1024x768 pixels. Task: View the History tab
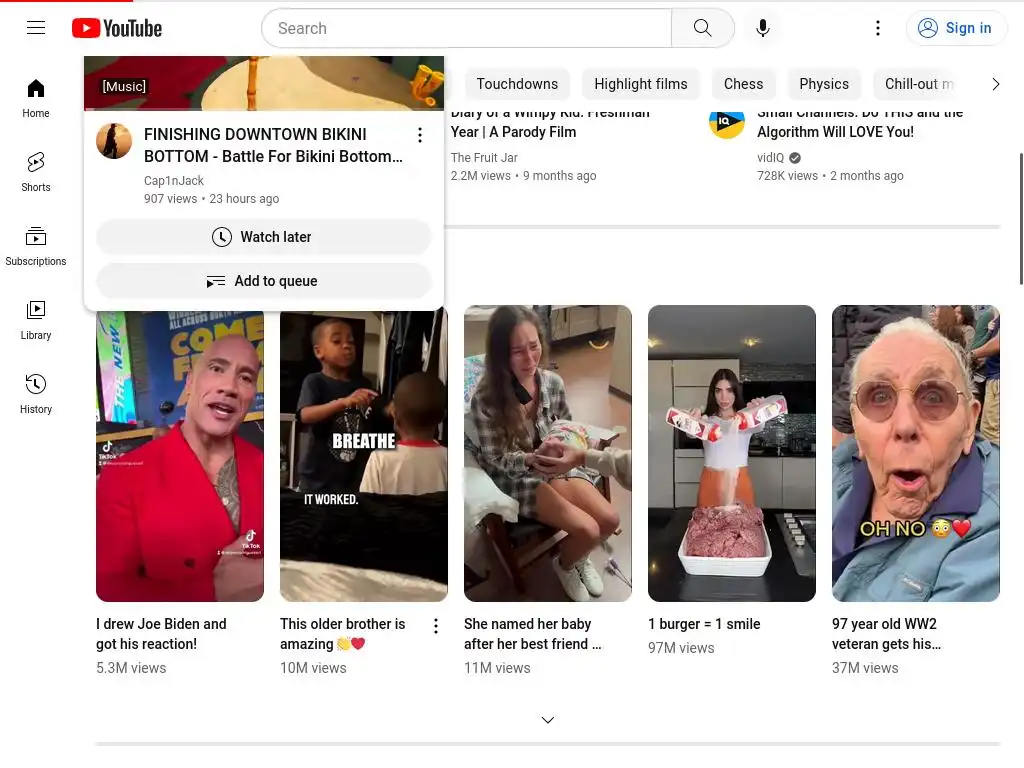[36, 394]
